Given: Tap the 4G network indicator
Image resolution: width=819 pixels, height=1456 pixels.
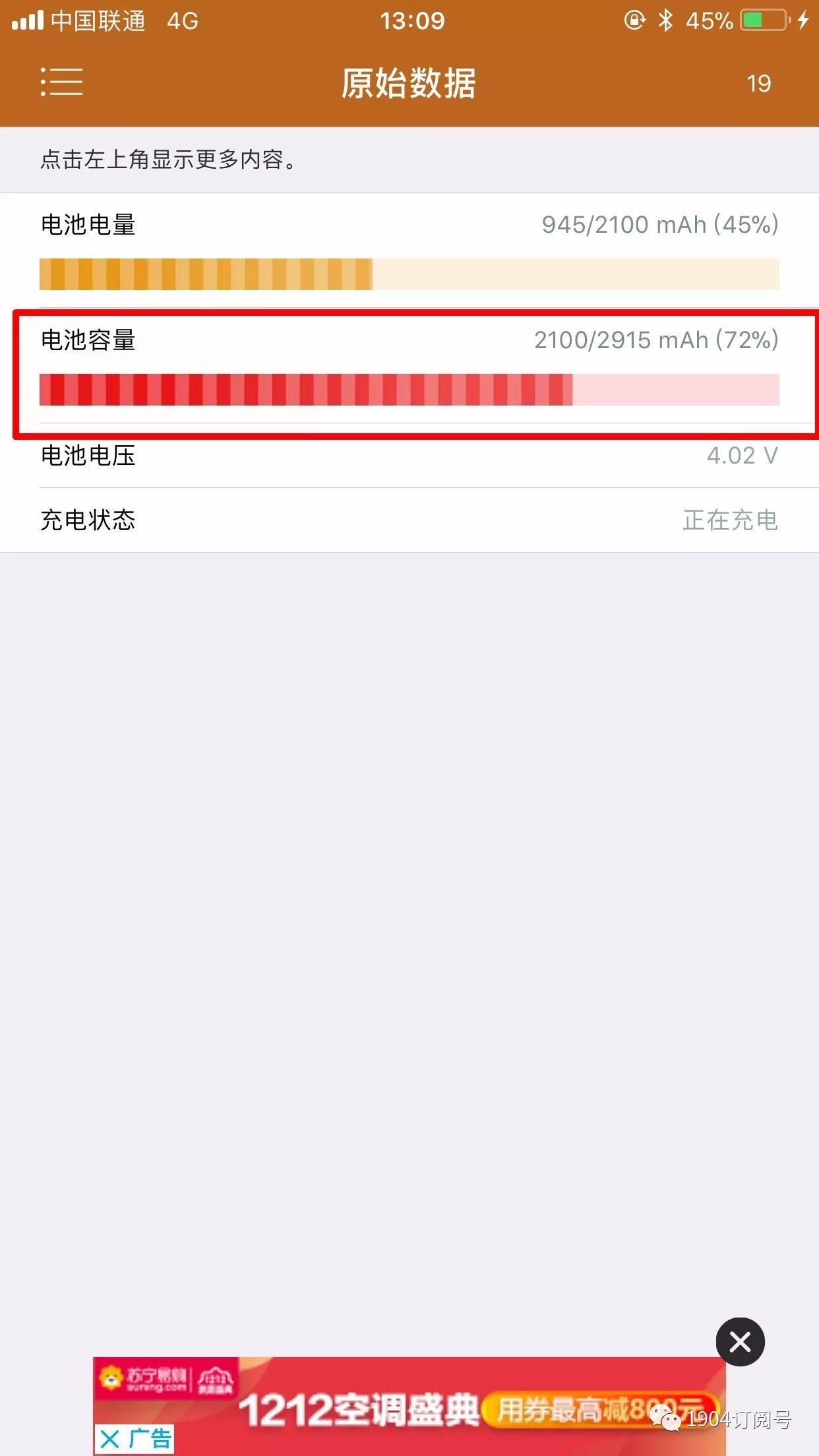Looking at the screenshot, I should point(179,21).
